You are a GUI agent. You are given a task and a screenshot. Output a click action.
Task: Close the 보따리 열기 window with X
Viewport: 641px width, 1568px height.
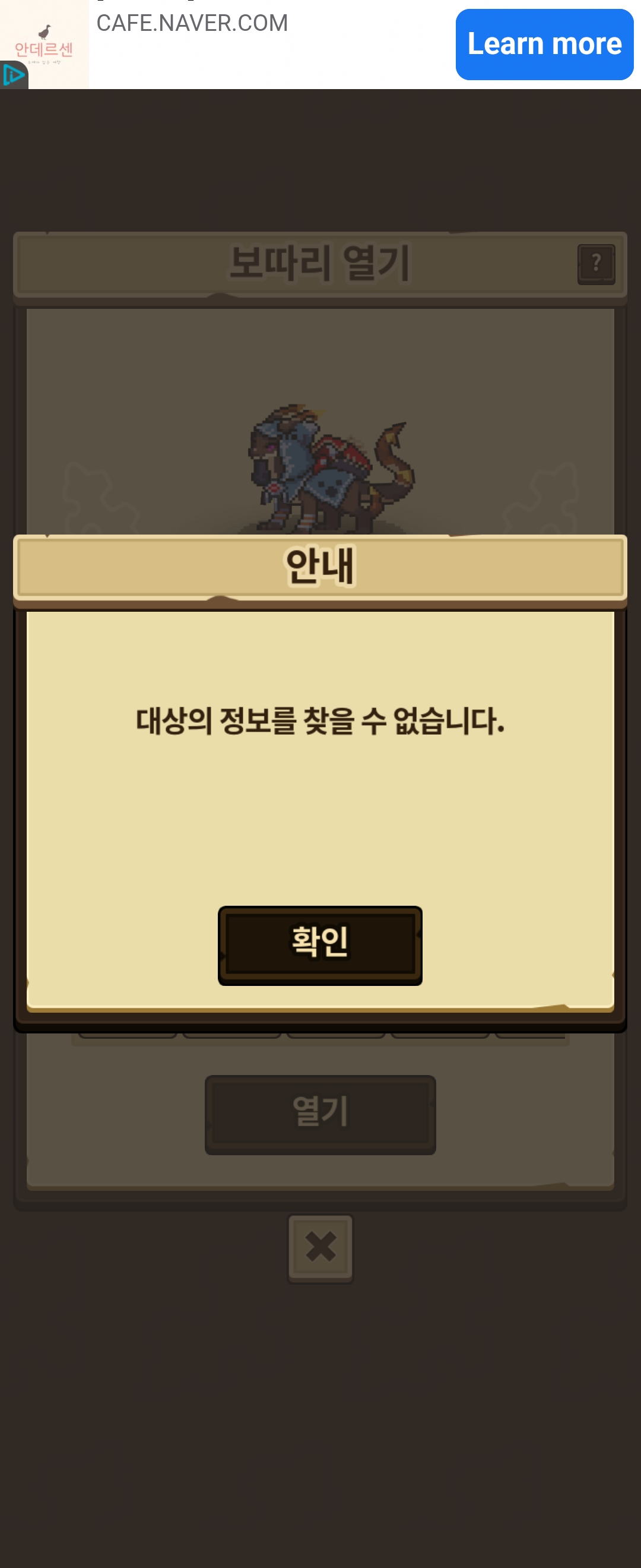click(x=320, y=1247)
